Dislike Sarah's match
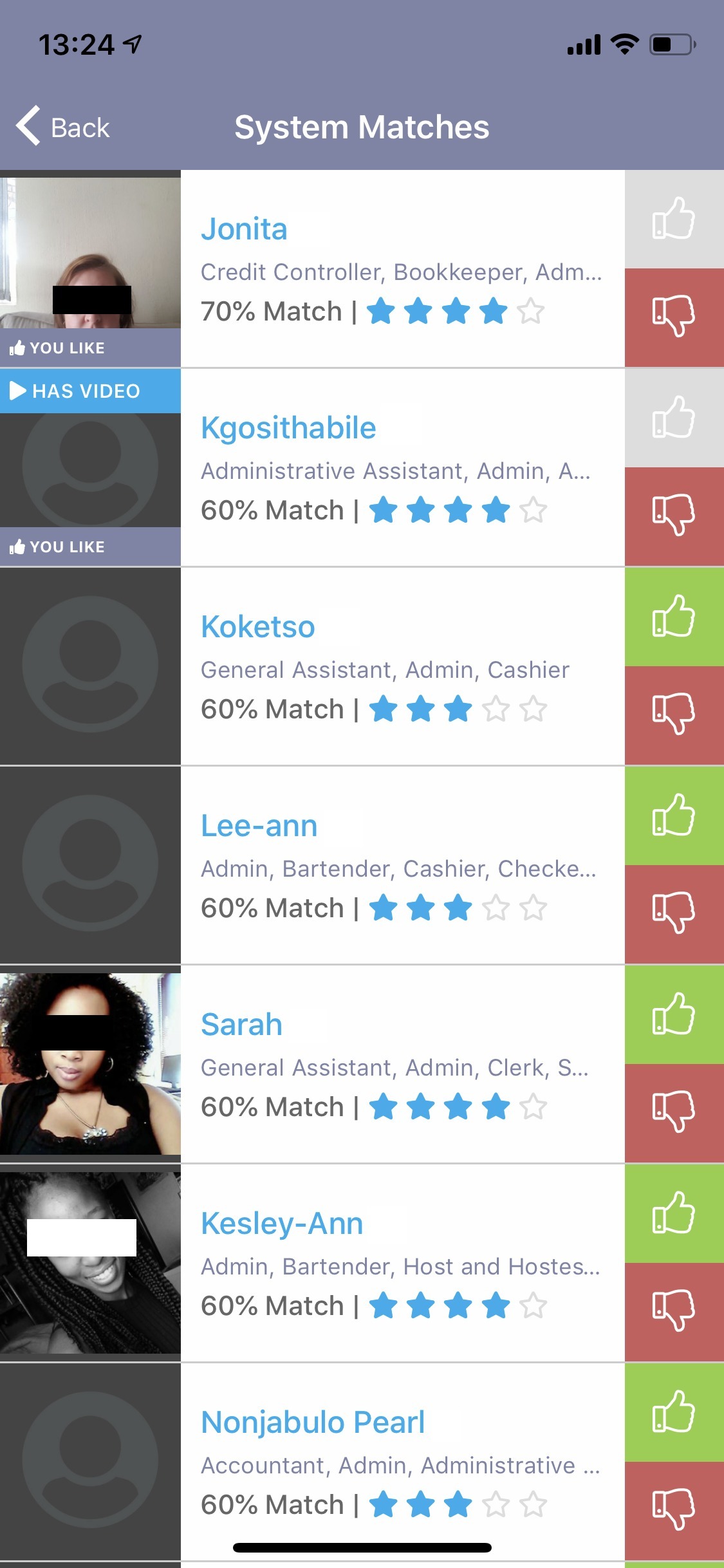 point(674,1113)
